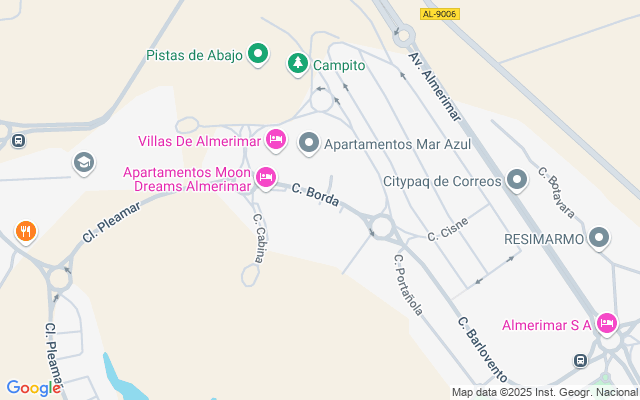Tap the orange restaurant marker

(x=26, y=233)
